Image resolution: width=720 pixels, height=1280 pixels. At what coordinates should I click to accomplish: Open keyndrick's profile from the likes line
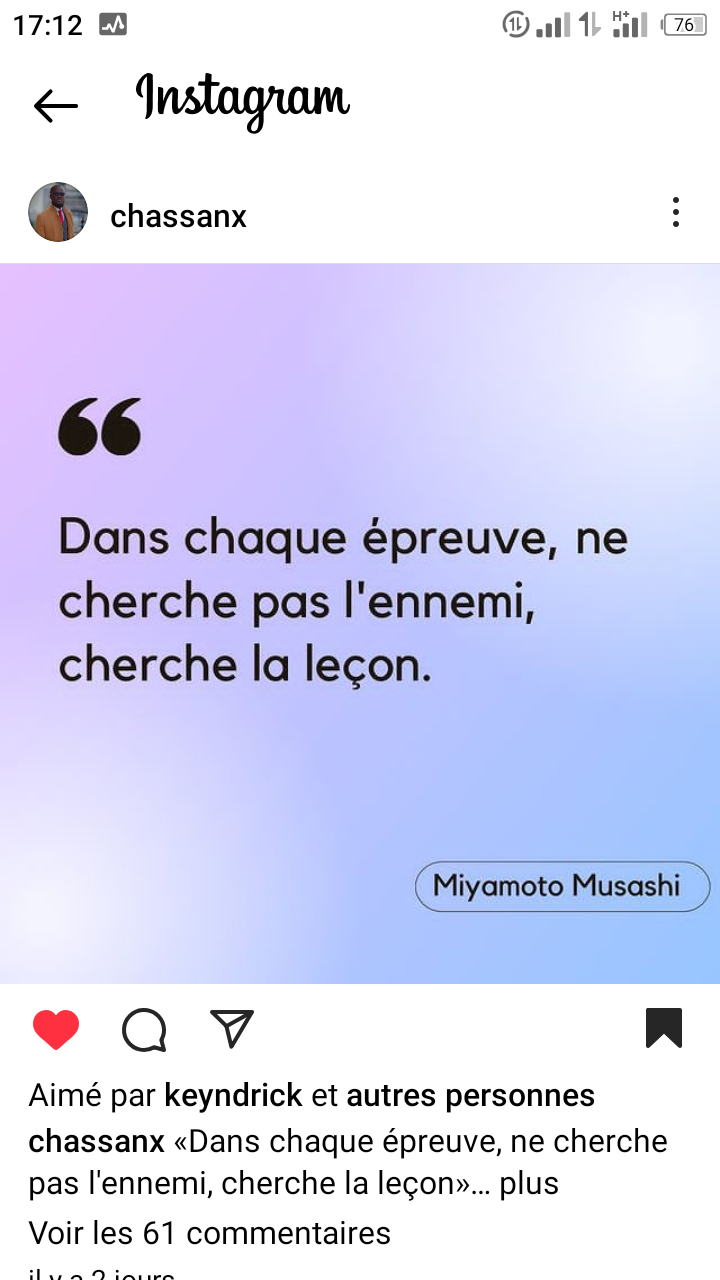click(x=233, y=1096)
